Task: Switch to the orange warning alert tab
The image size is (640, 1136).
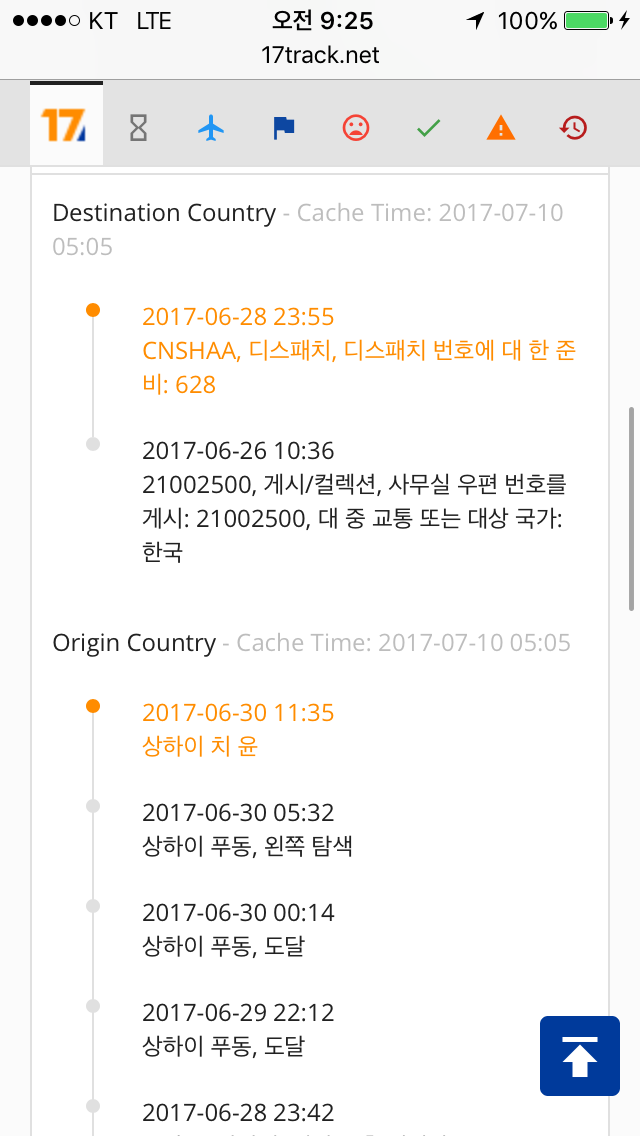Action: coord(501,127)
